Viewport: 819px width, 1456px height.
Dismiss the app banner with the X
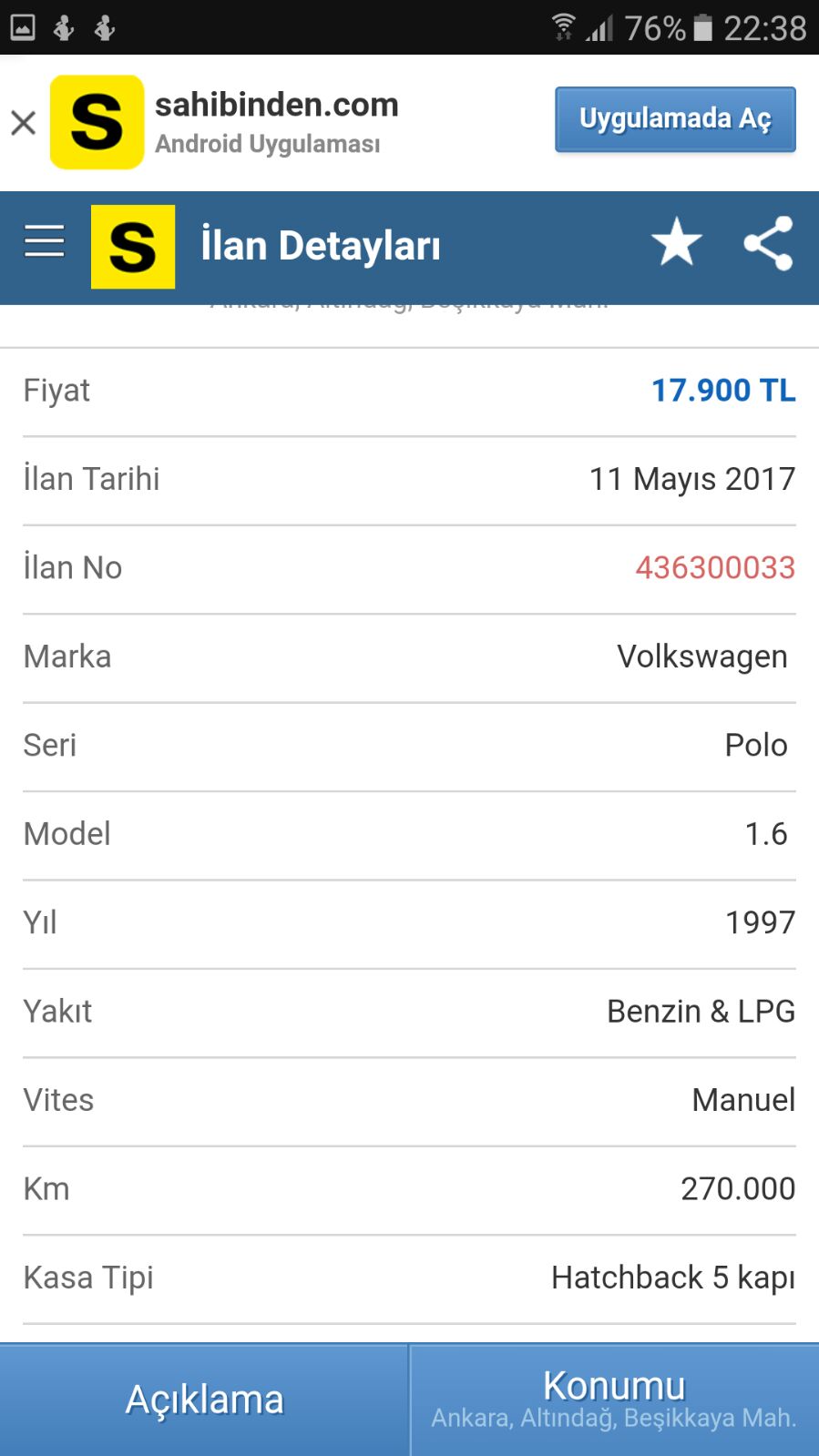tap(24, 122)
